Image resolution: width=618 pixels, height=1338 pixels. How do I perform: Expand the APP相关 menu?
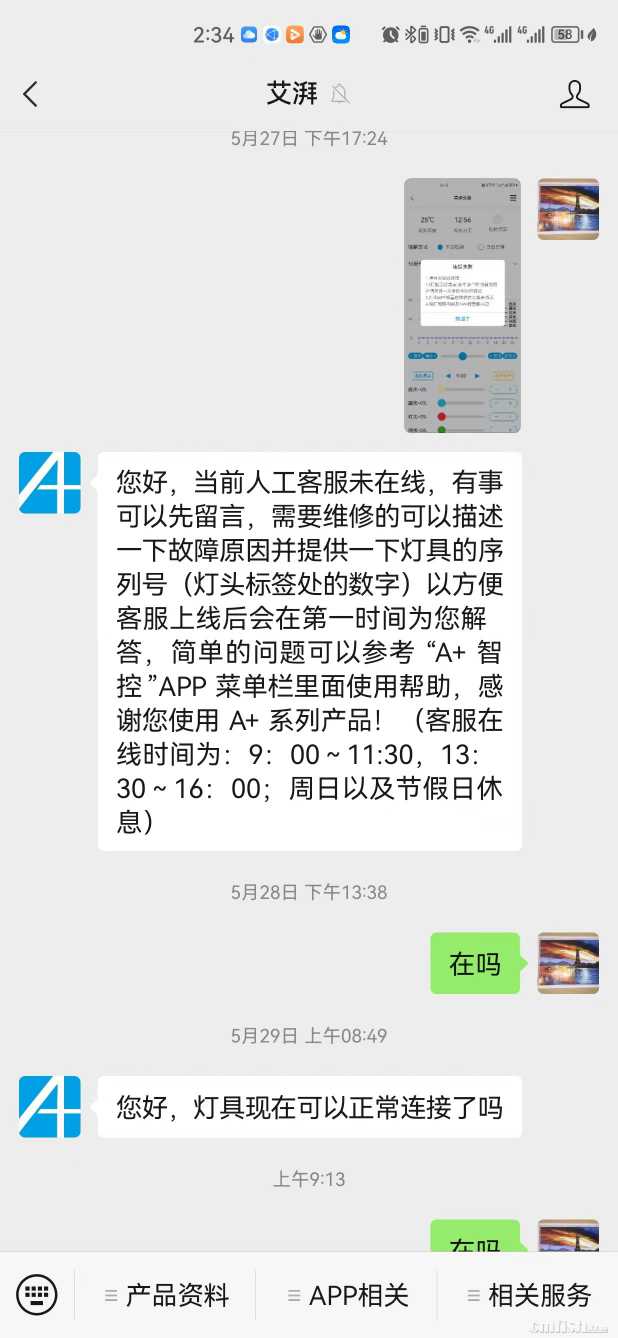click(x=347, y=1296)
